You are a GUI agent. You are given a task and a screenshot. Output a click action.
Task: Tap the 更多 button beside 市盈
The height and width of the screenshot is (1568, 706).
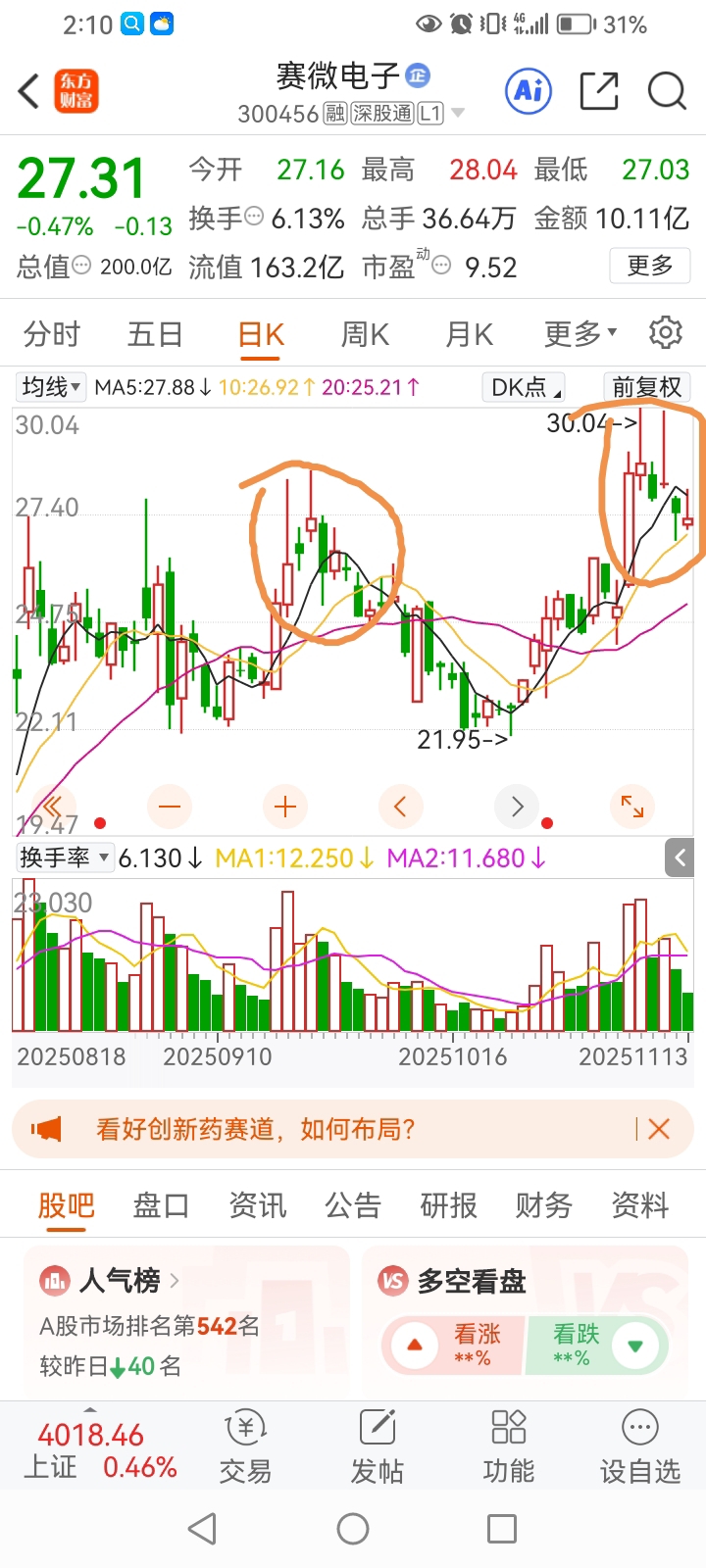click(x=650, y=266)
